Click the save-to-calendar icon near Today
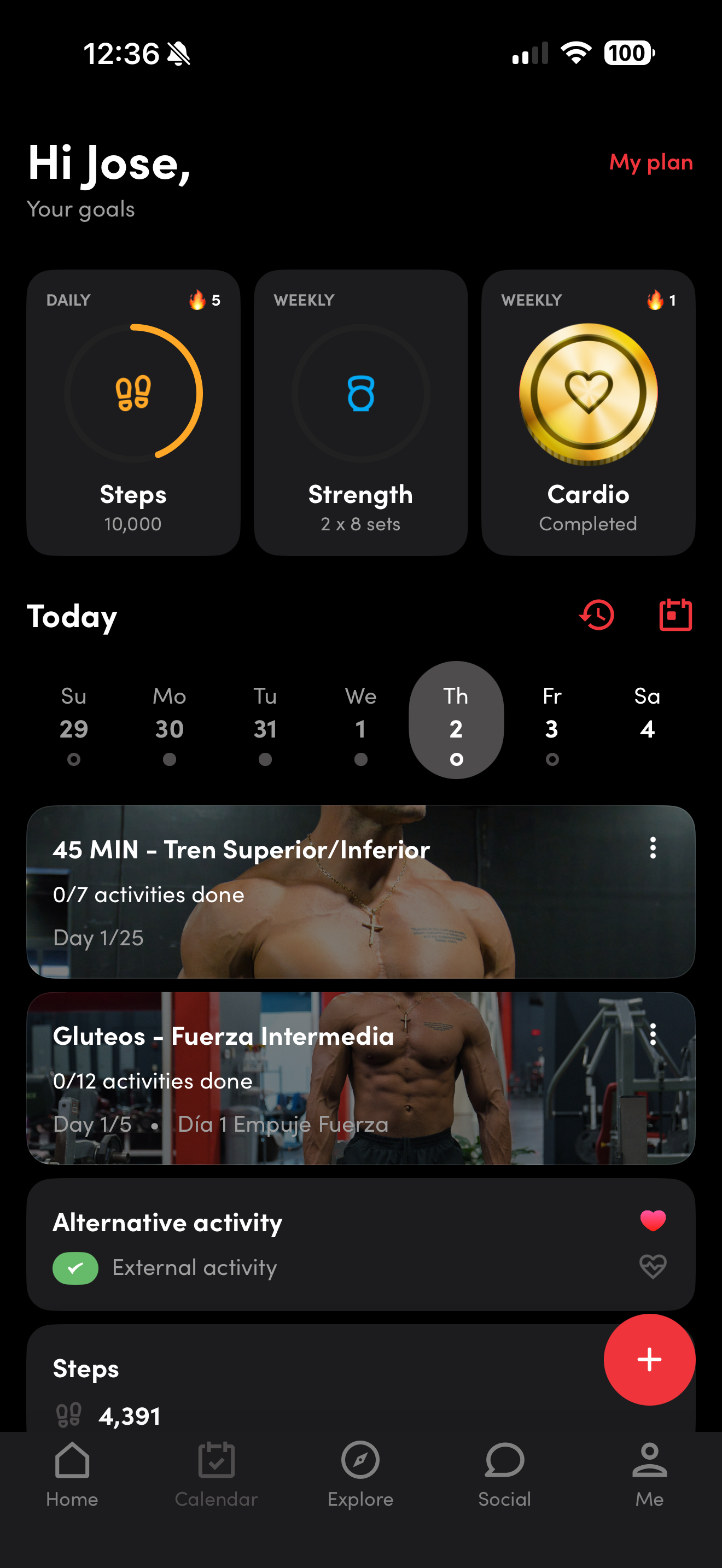The image size is (722, 1568). click(675, 616)
